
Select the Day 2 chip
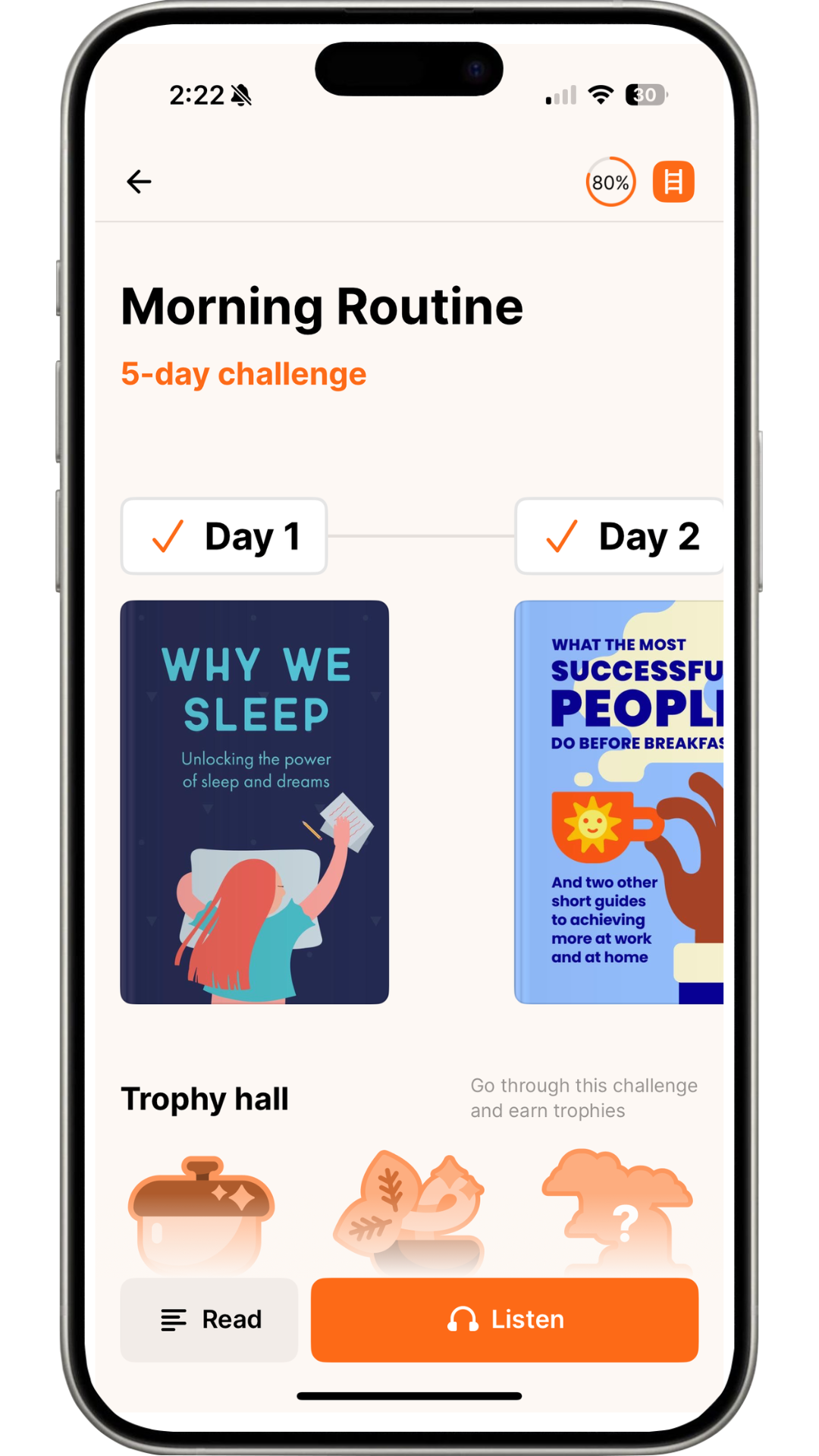[x=620, y=536]
